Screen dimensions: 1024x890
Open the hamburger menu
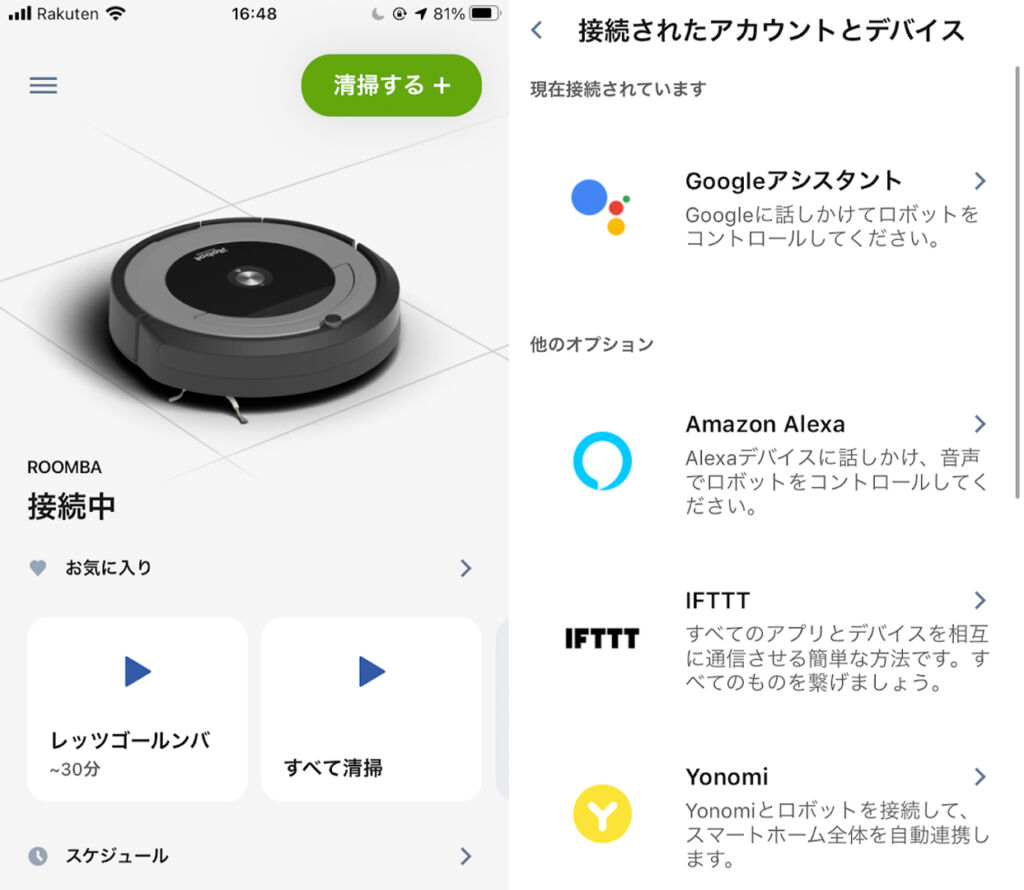click(43, 86)
